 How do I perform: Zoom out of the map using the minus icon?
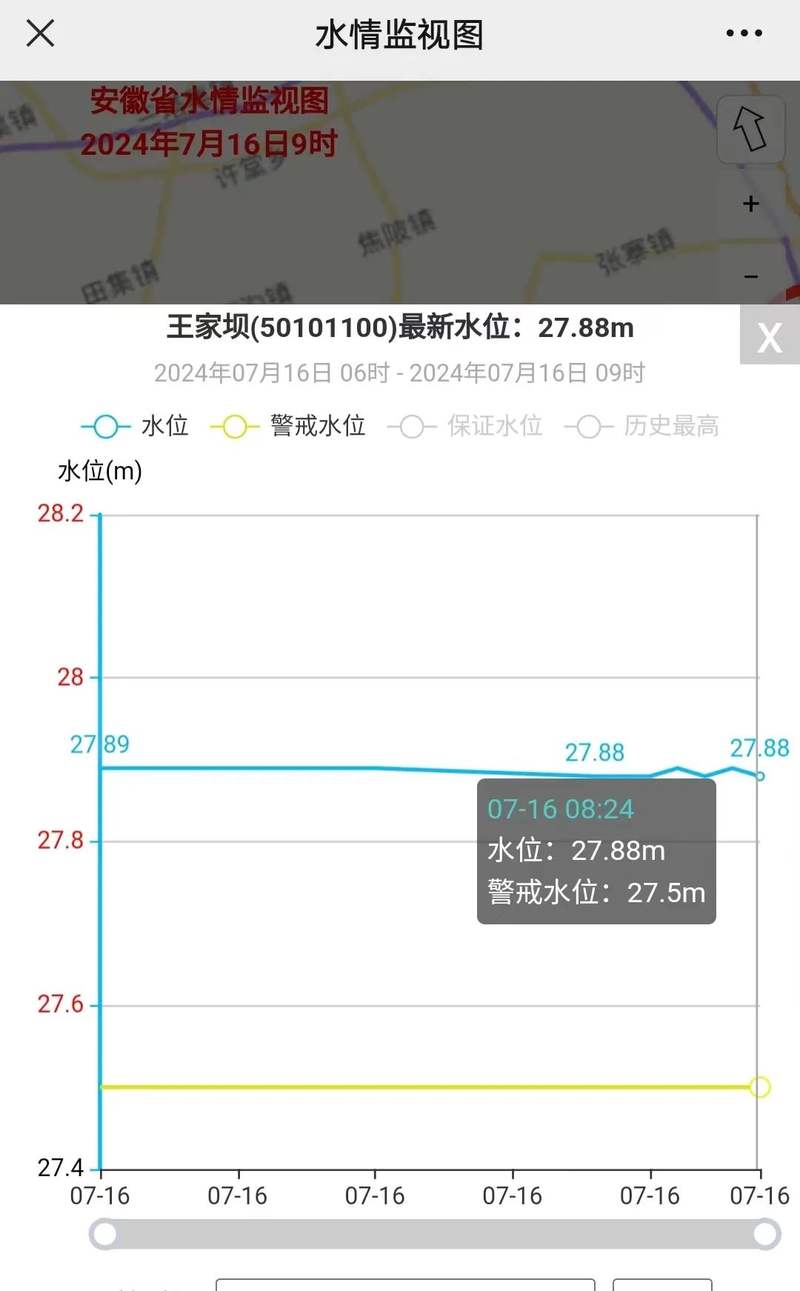750,275
